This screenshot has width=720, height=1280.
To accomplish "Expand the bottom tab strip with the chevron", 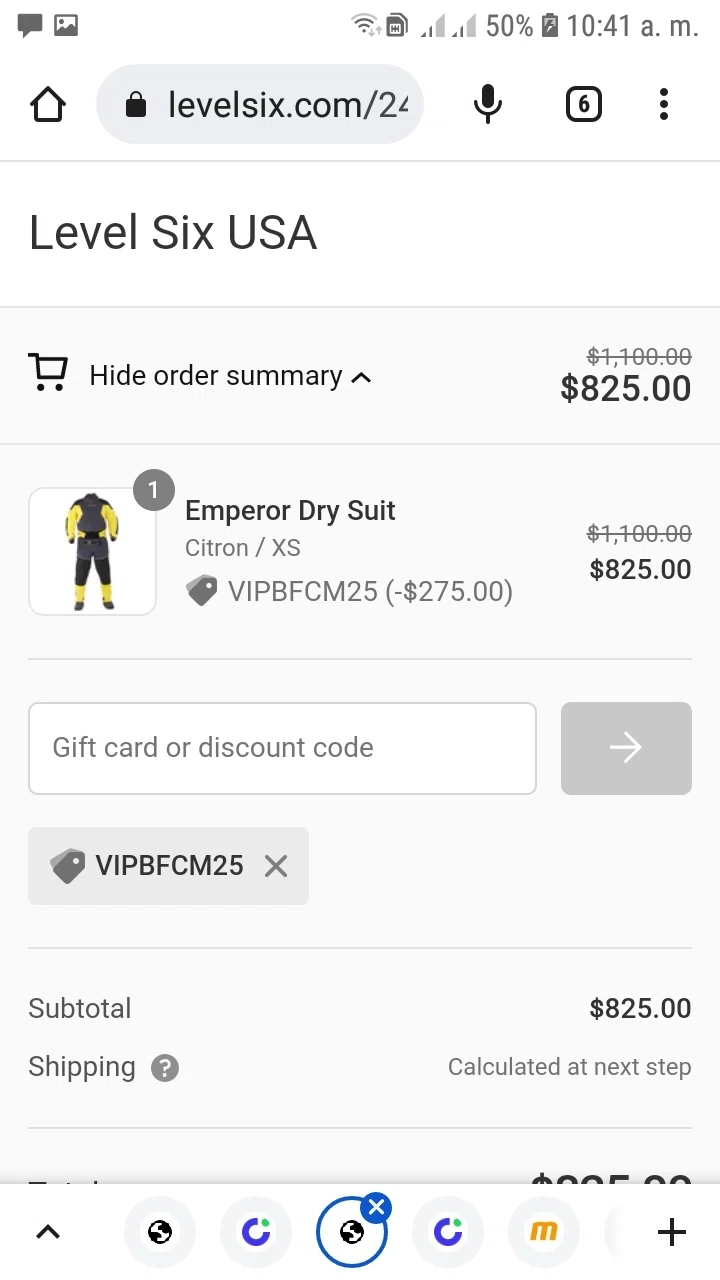I will tap(48, 1232).
